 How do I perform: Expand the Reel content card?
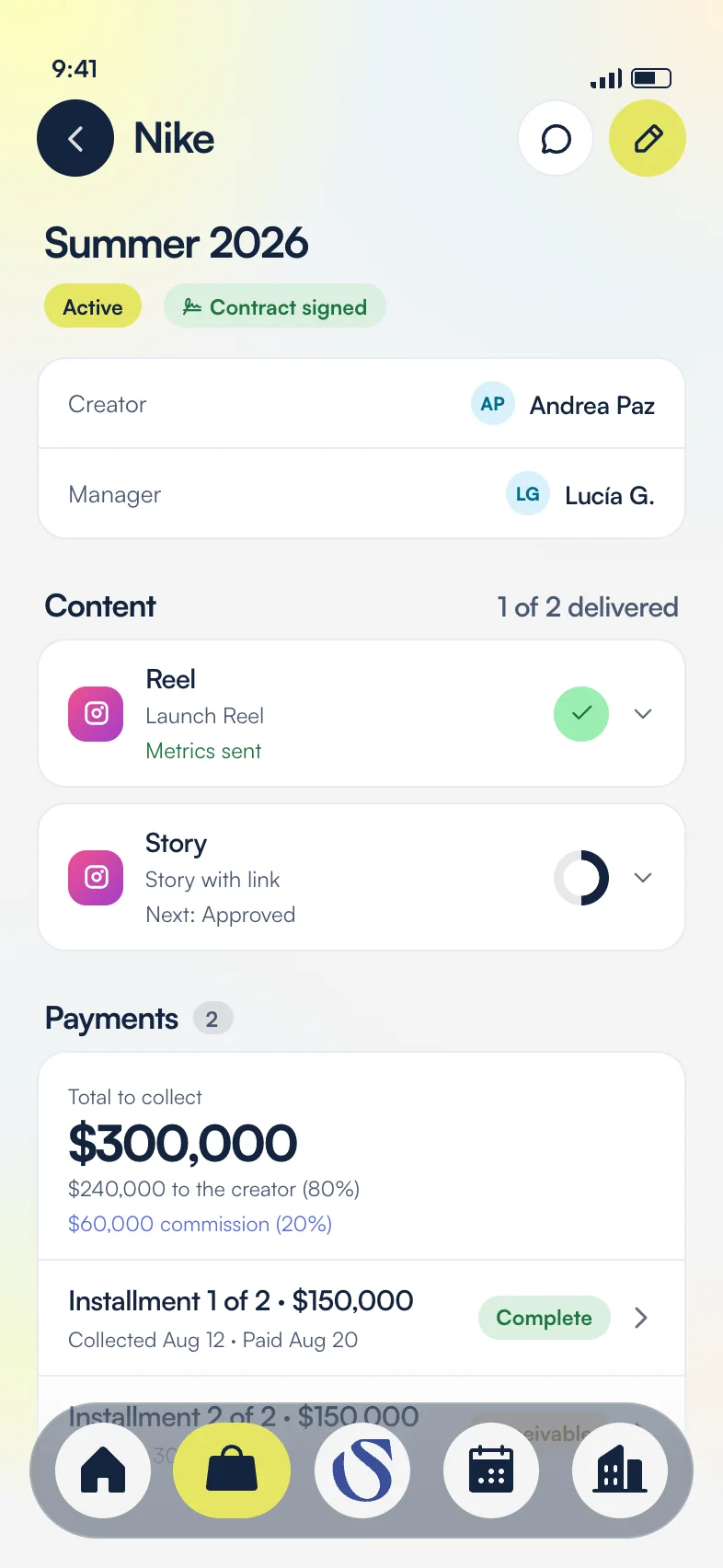[643, 713]
